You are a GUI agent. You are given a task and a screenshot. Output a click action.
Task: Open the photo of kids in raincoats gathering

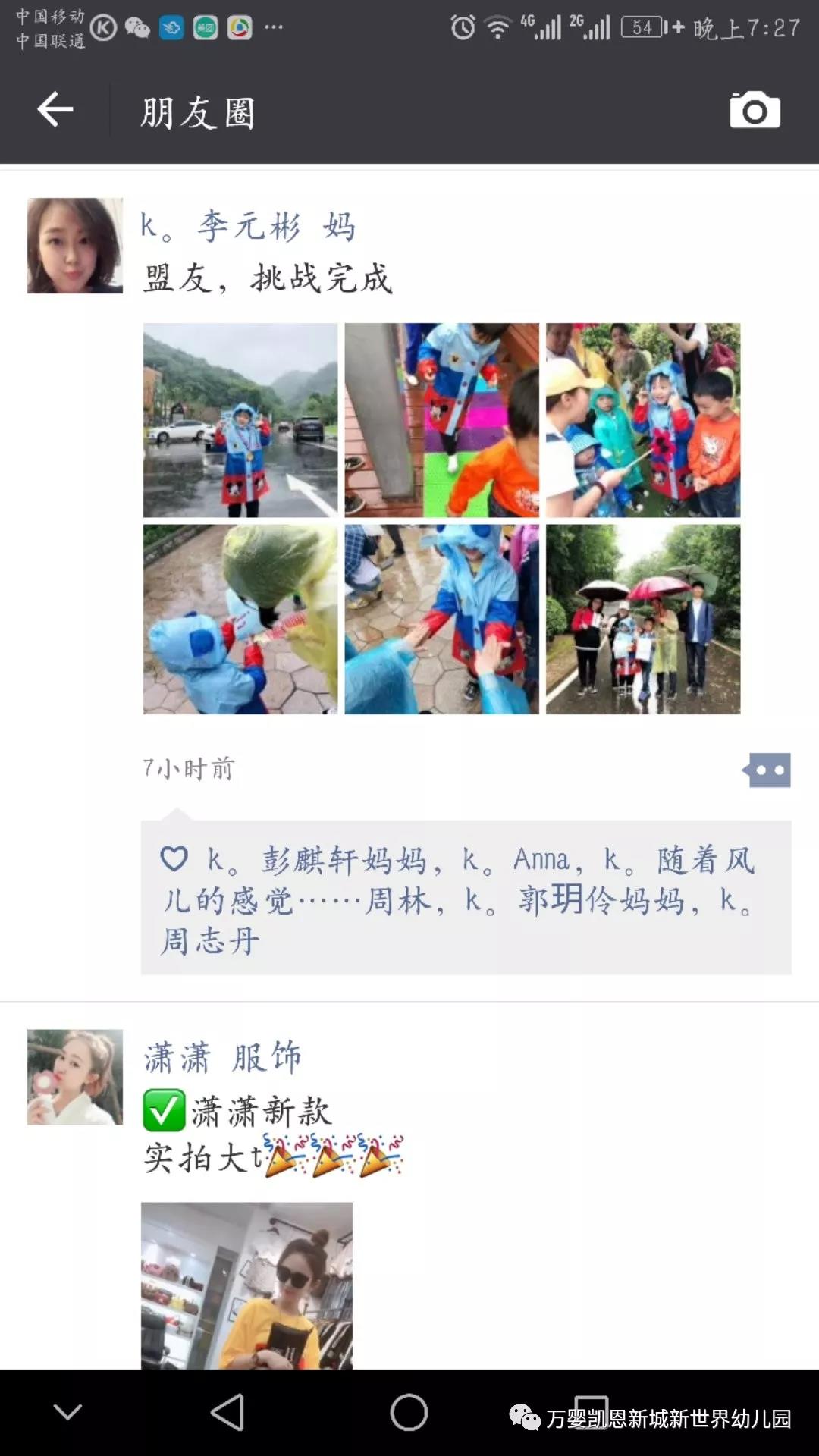[642, 420]
